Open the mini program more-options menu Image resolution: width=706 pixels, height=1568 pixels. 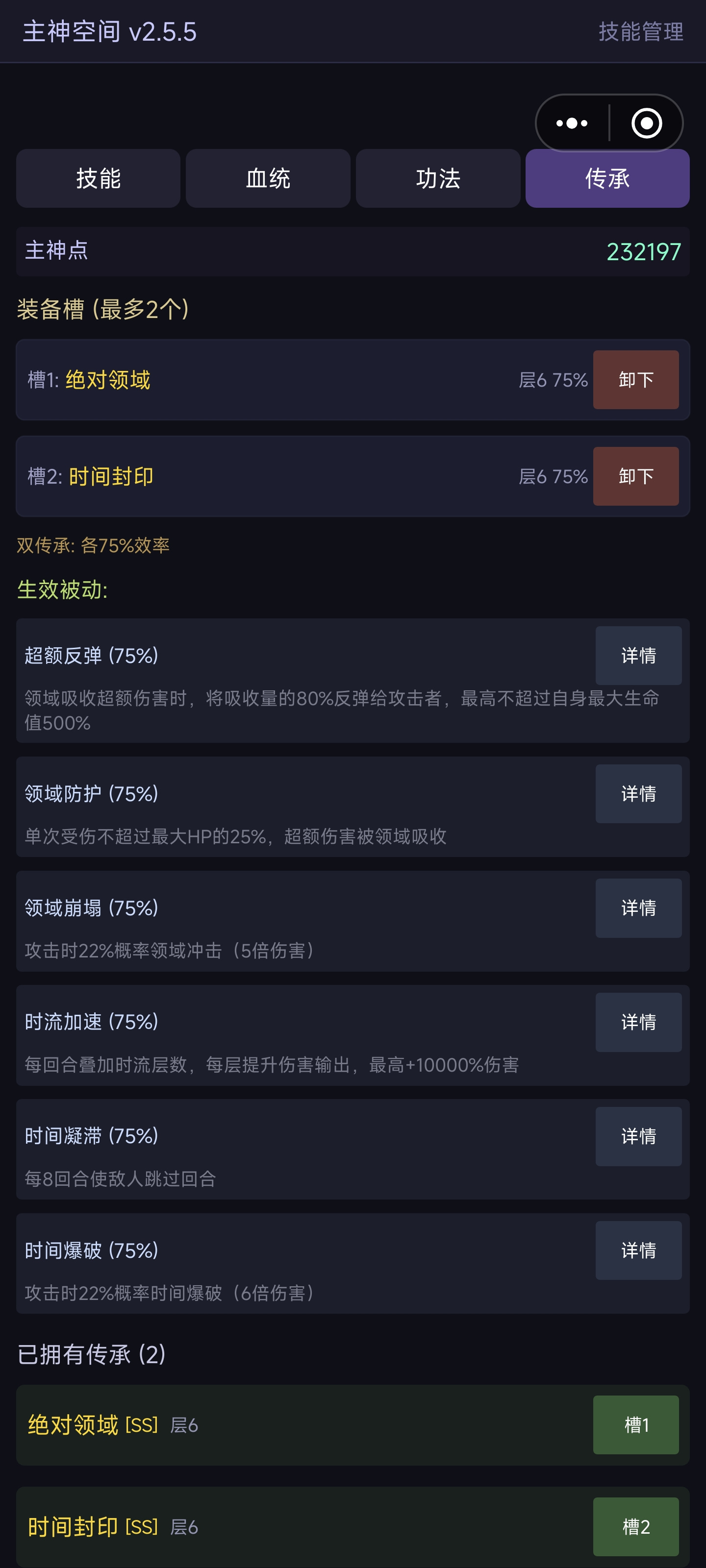coord(571,123)
